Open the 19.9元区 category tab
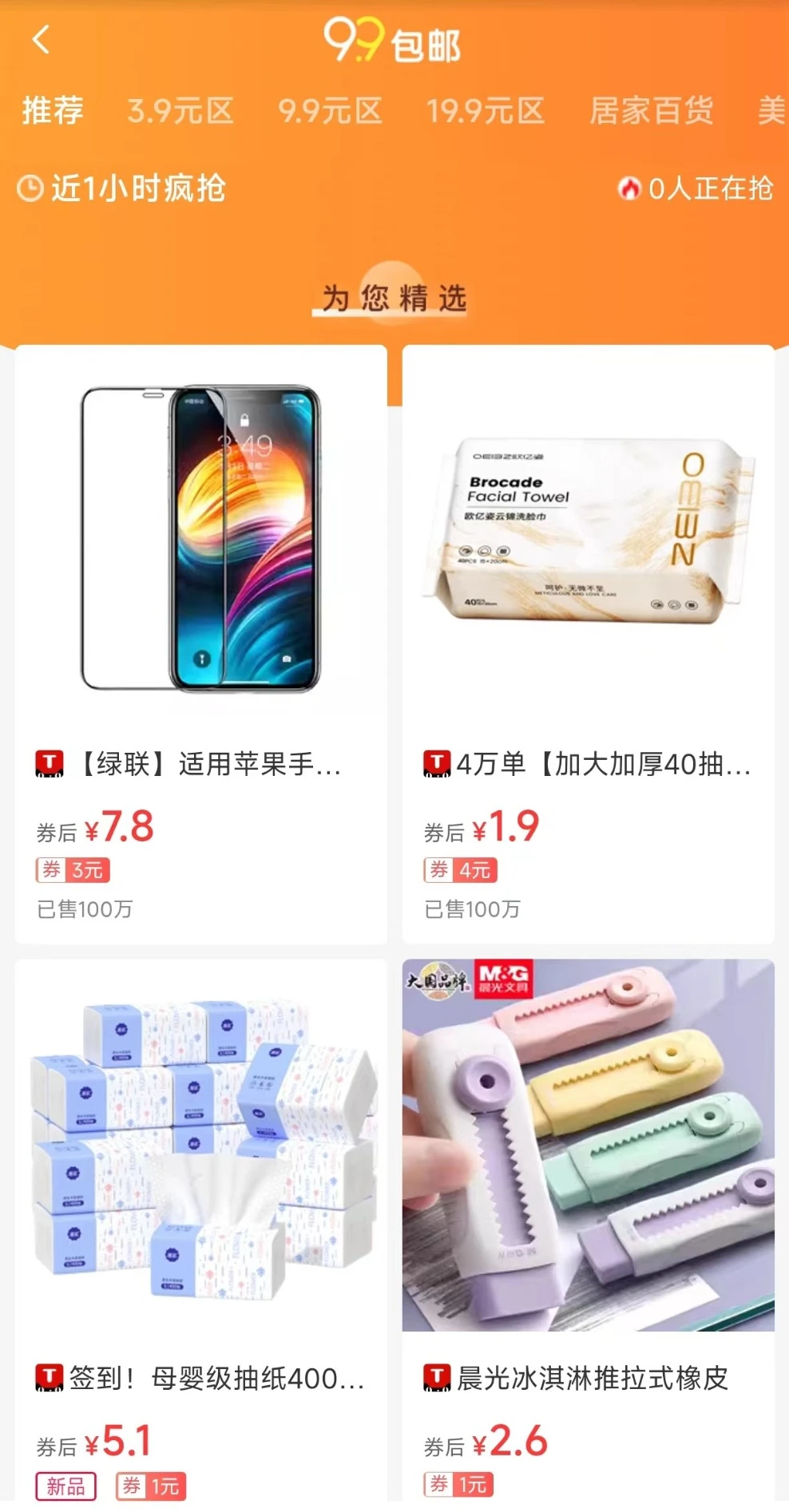 486,111
